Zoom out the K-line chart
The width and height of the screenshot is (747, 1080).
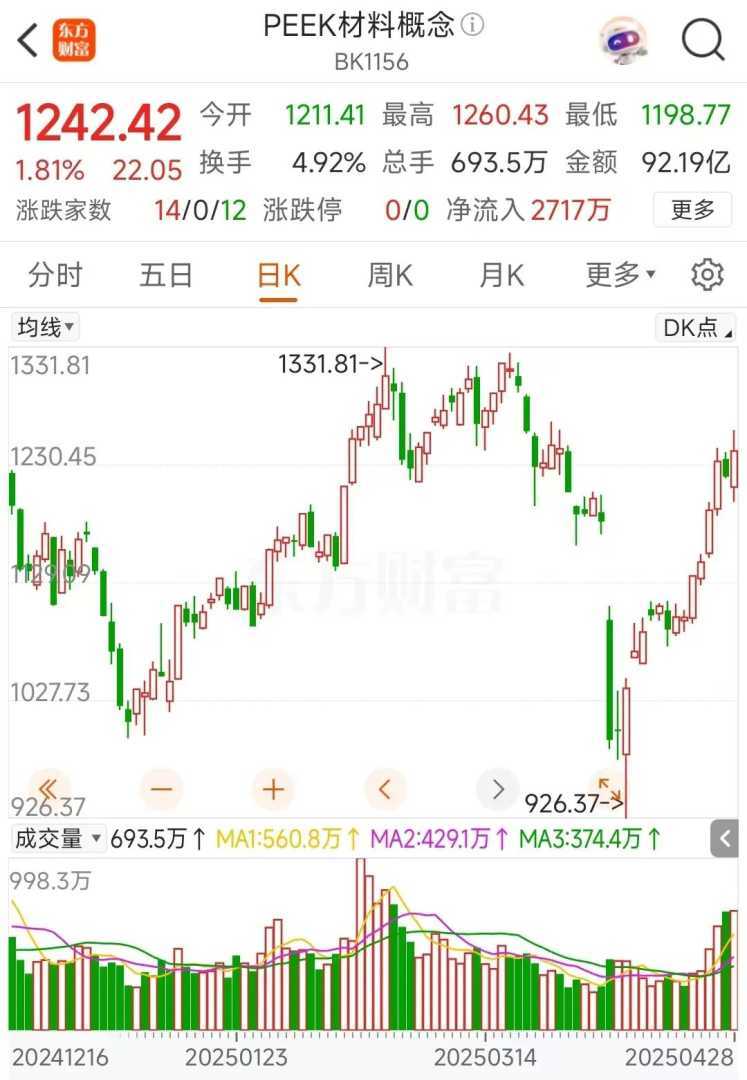(161, 789)
